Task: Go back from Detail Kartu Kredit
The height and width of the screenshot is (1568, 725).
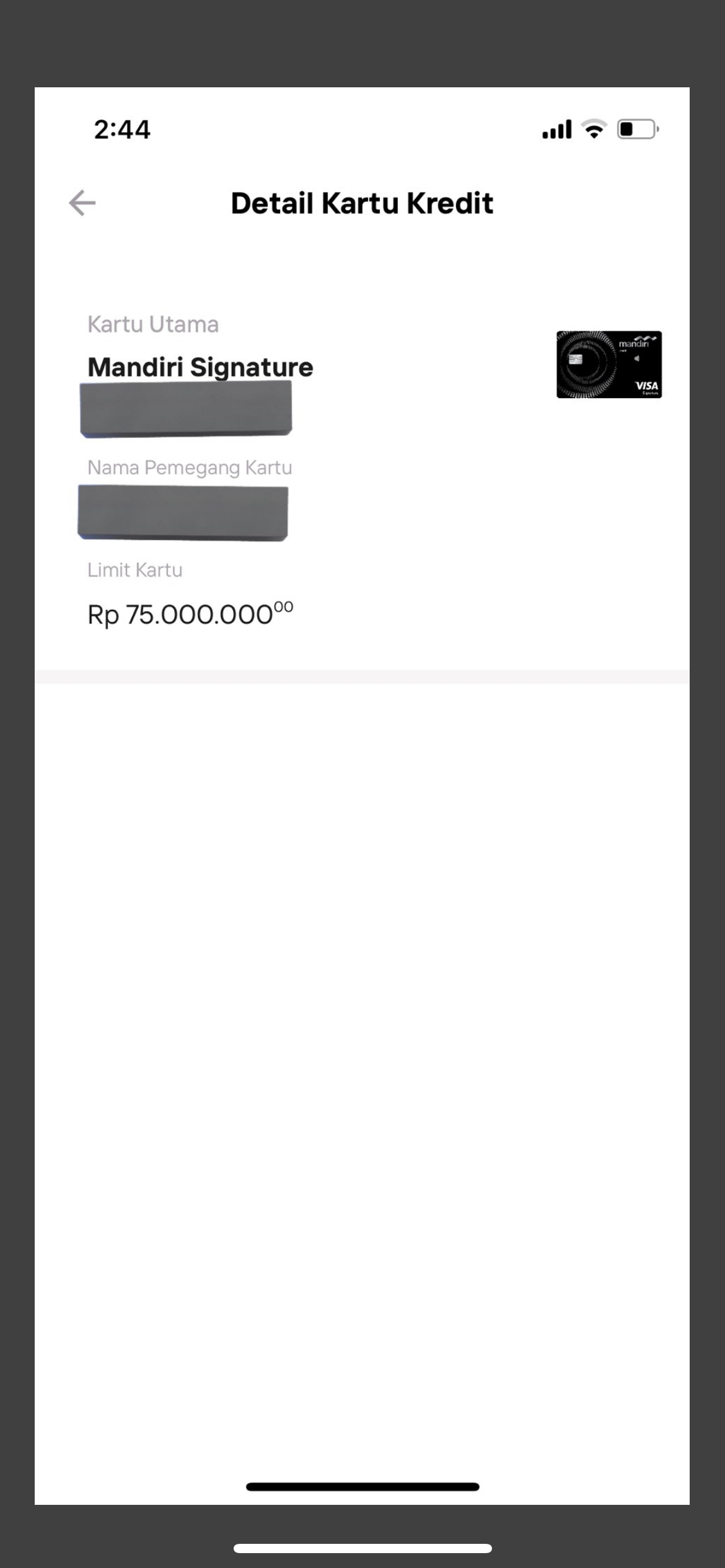Action: pyautogui.click(x=82, y=203)
